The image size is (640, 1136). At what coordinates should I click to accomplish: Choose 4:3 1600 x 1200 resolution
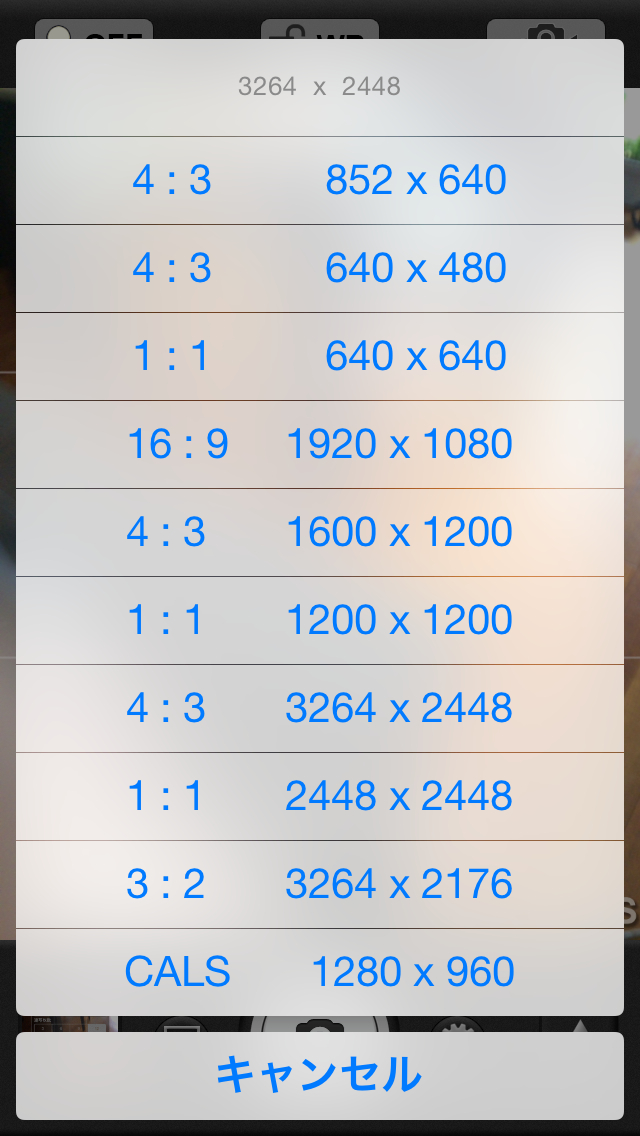[x=320, y=532]
